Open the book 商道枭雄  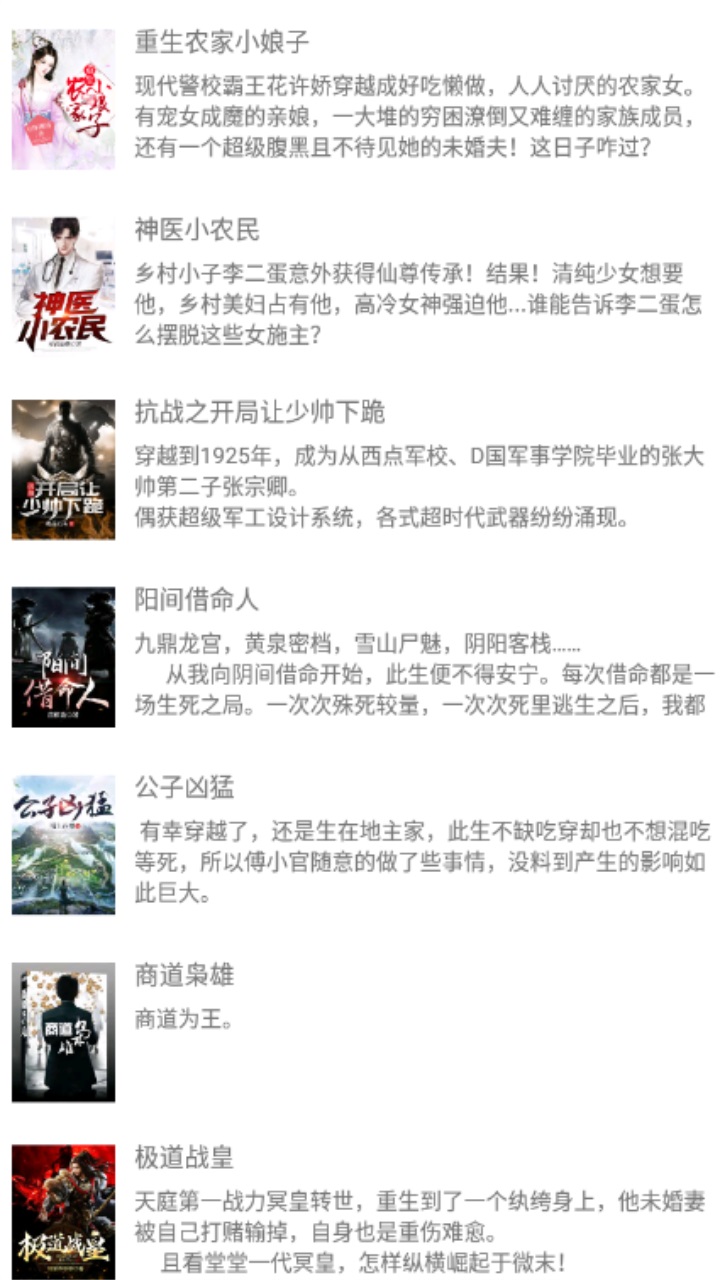click(x=185, y=975)
